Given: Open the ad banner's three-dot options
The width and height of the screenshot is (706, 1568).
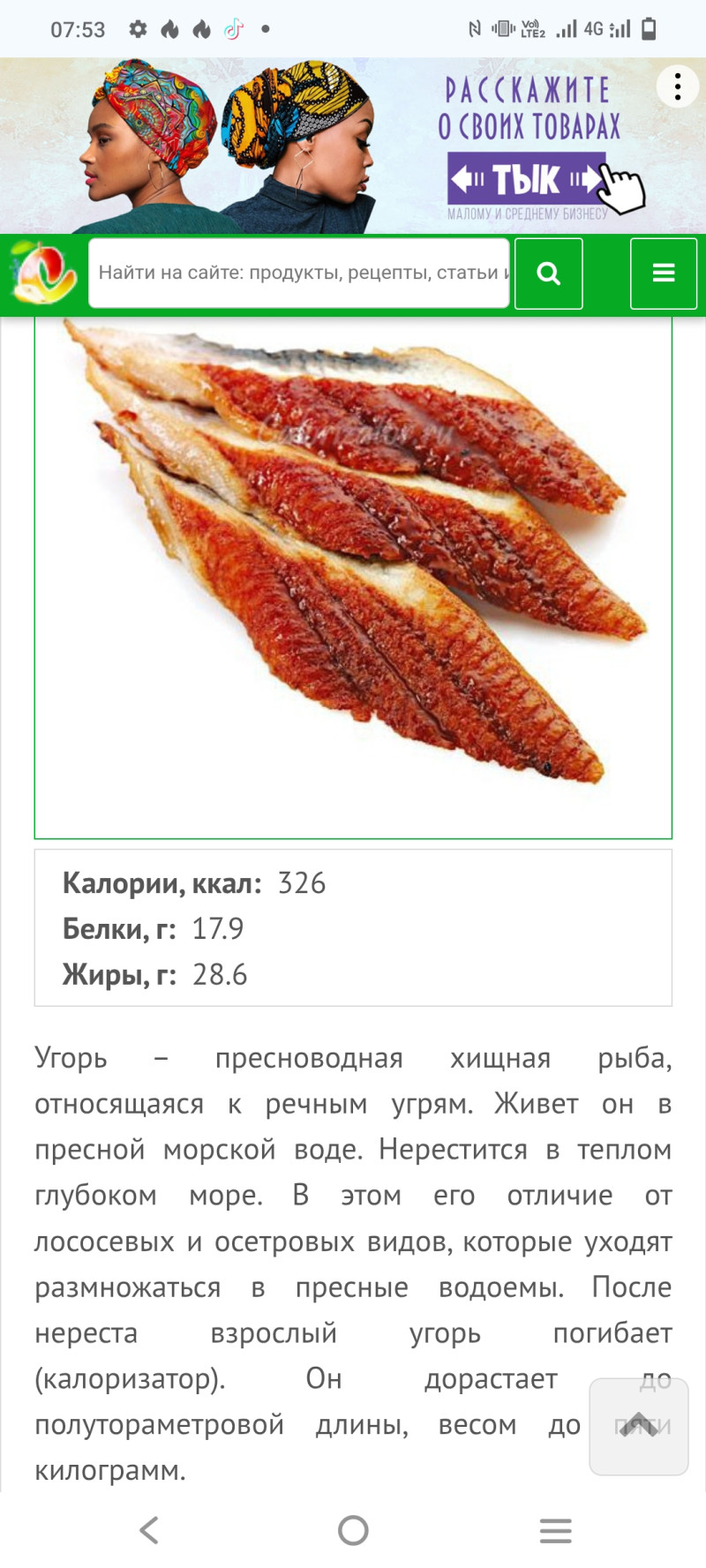Looking at the screenshot, I should [678, 86].
